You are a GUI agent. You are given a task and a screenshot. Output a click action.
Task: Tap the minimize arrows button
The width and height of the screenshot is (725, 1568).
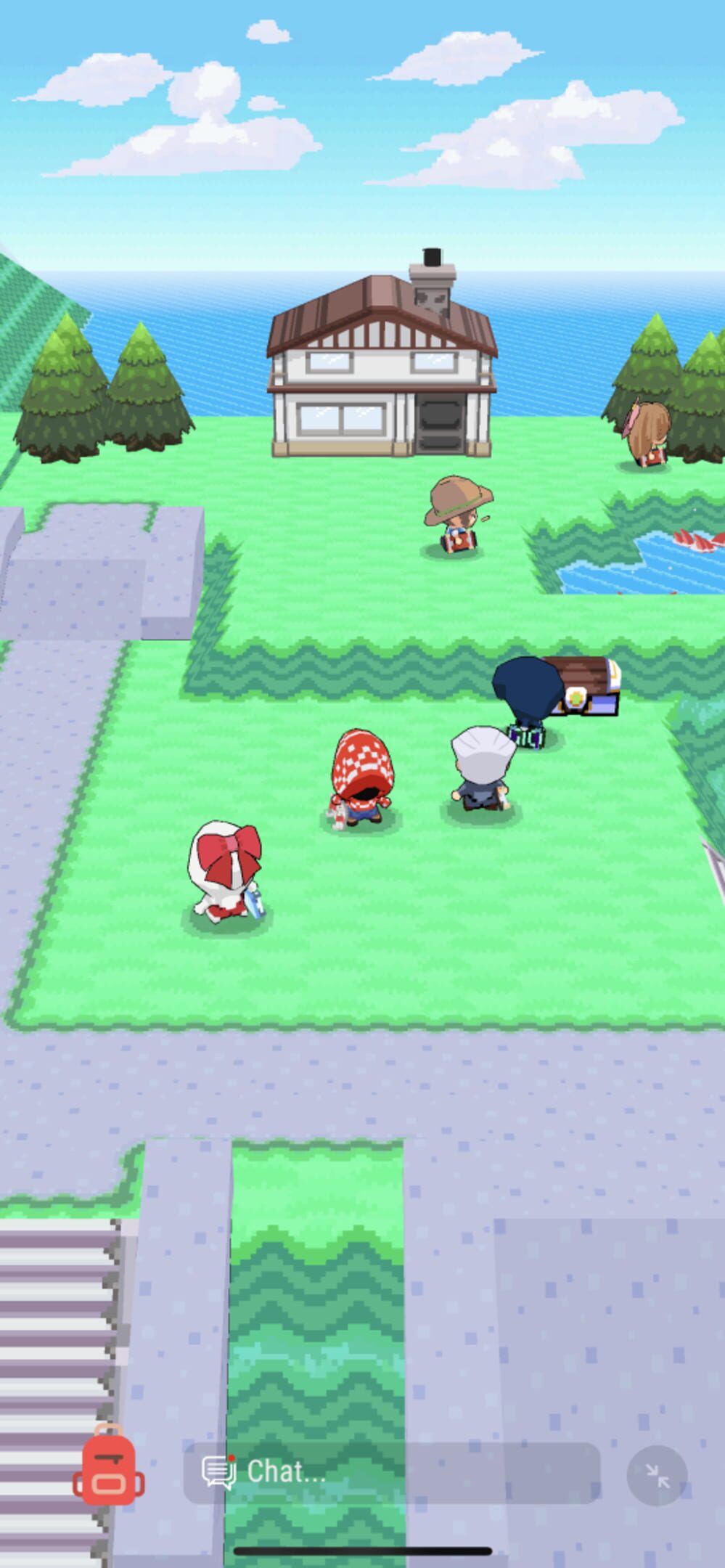pyautogui.click(x=657, y=1475)
